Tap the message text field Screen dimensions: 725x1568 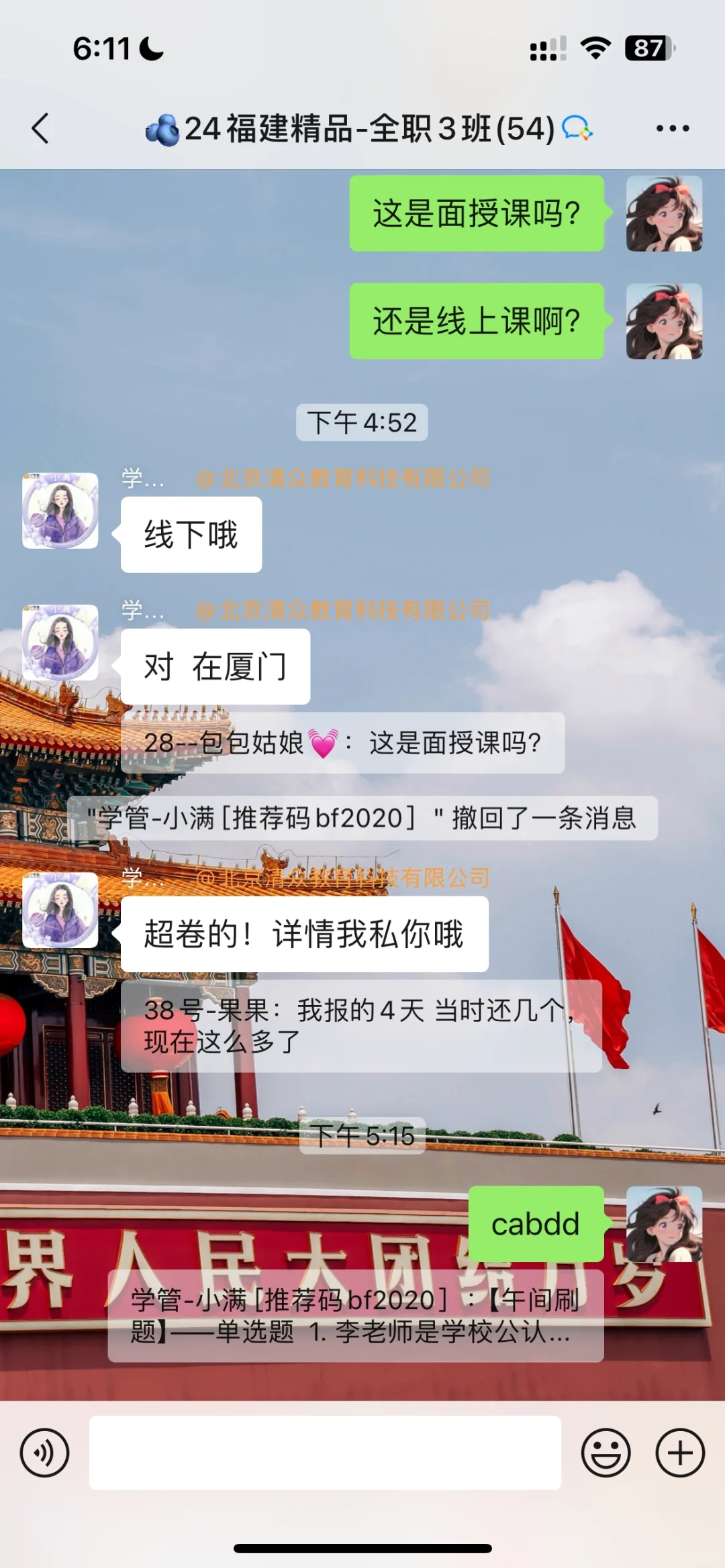click(325, 1453)
